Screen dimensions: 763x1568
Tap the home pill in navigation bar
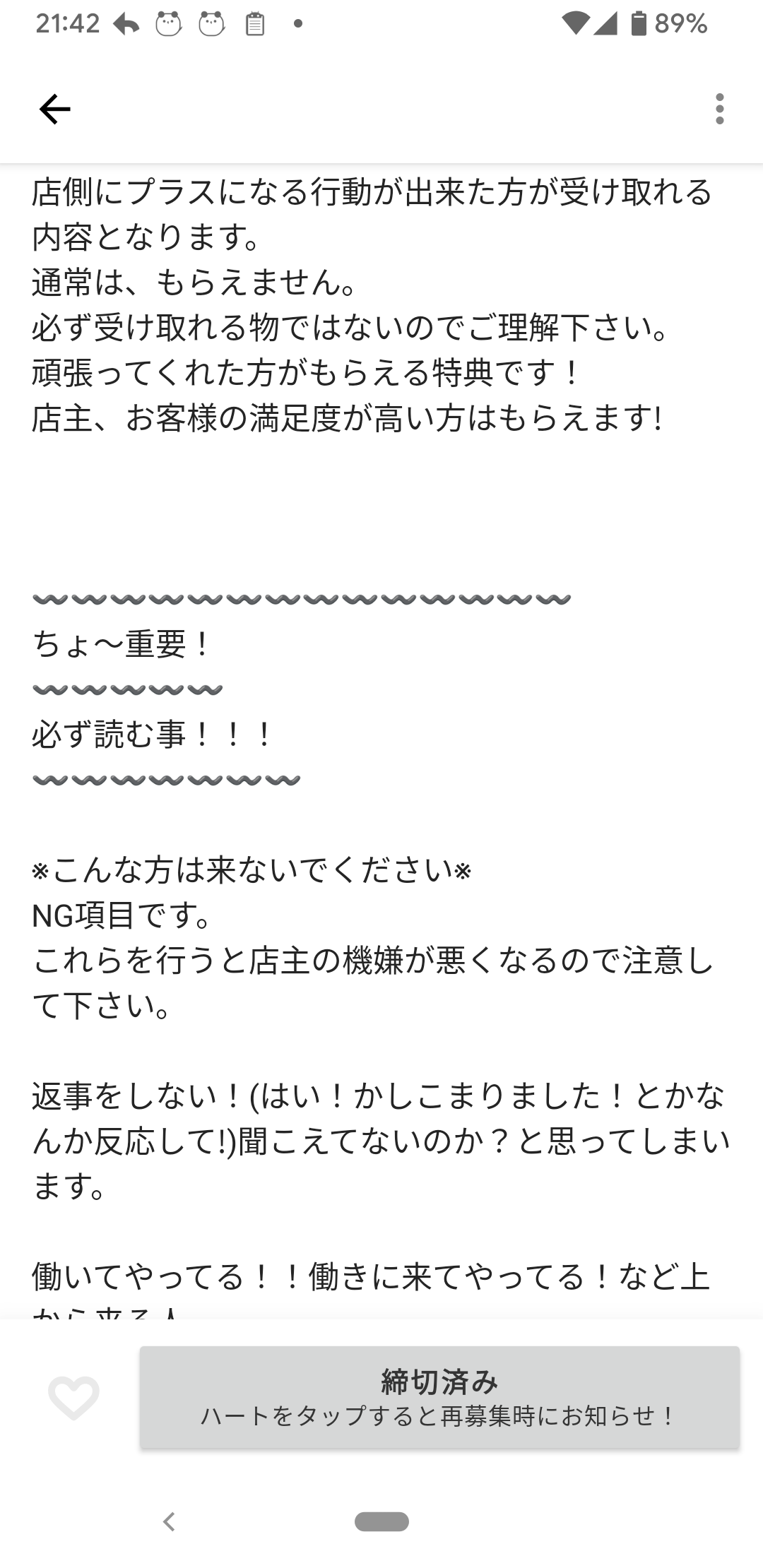click(381, 1521)
